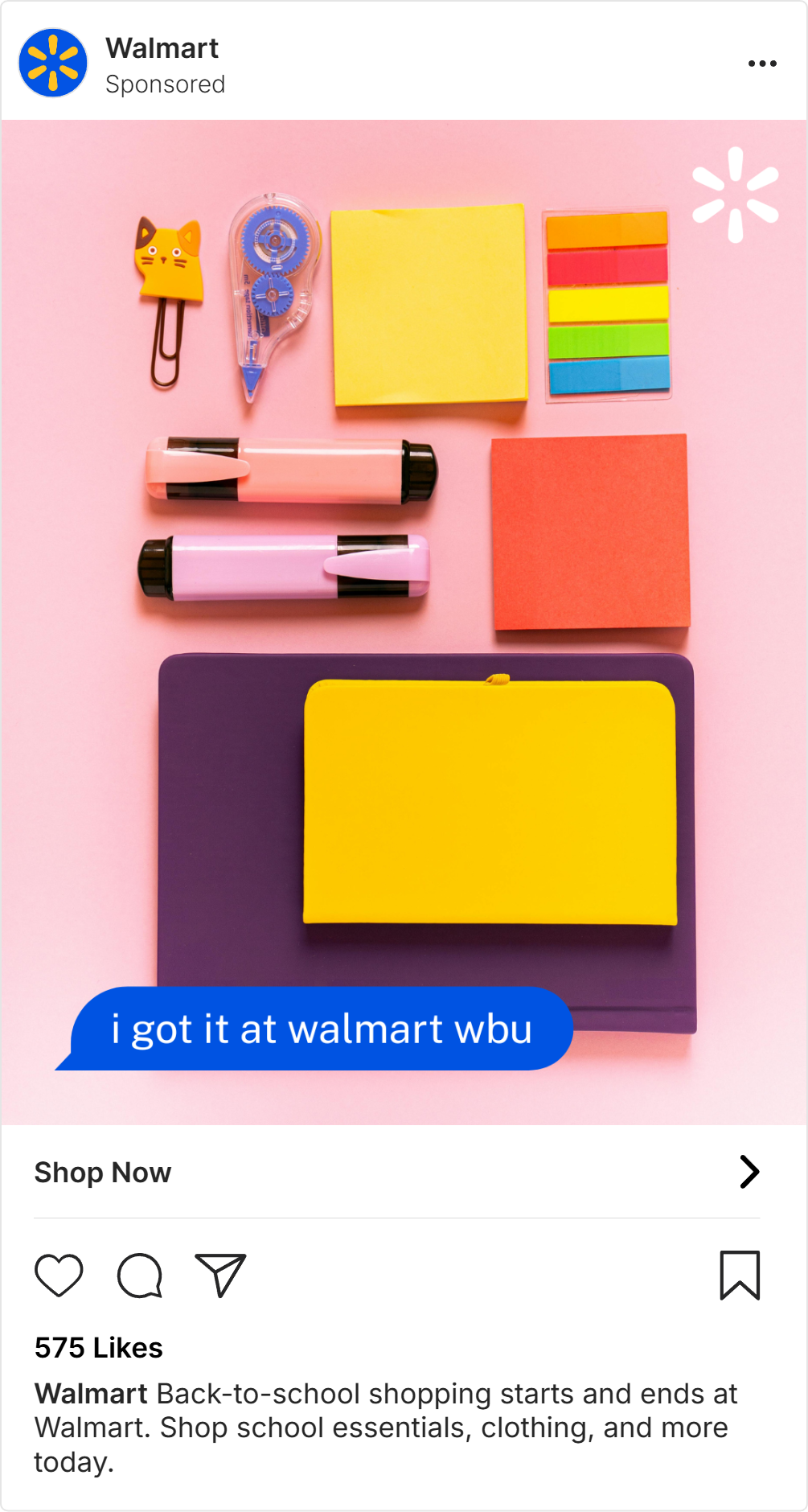
Task: Open the sponsored school supplies image
Action: click(404, 621)
